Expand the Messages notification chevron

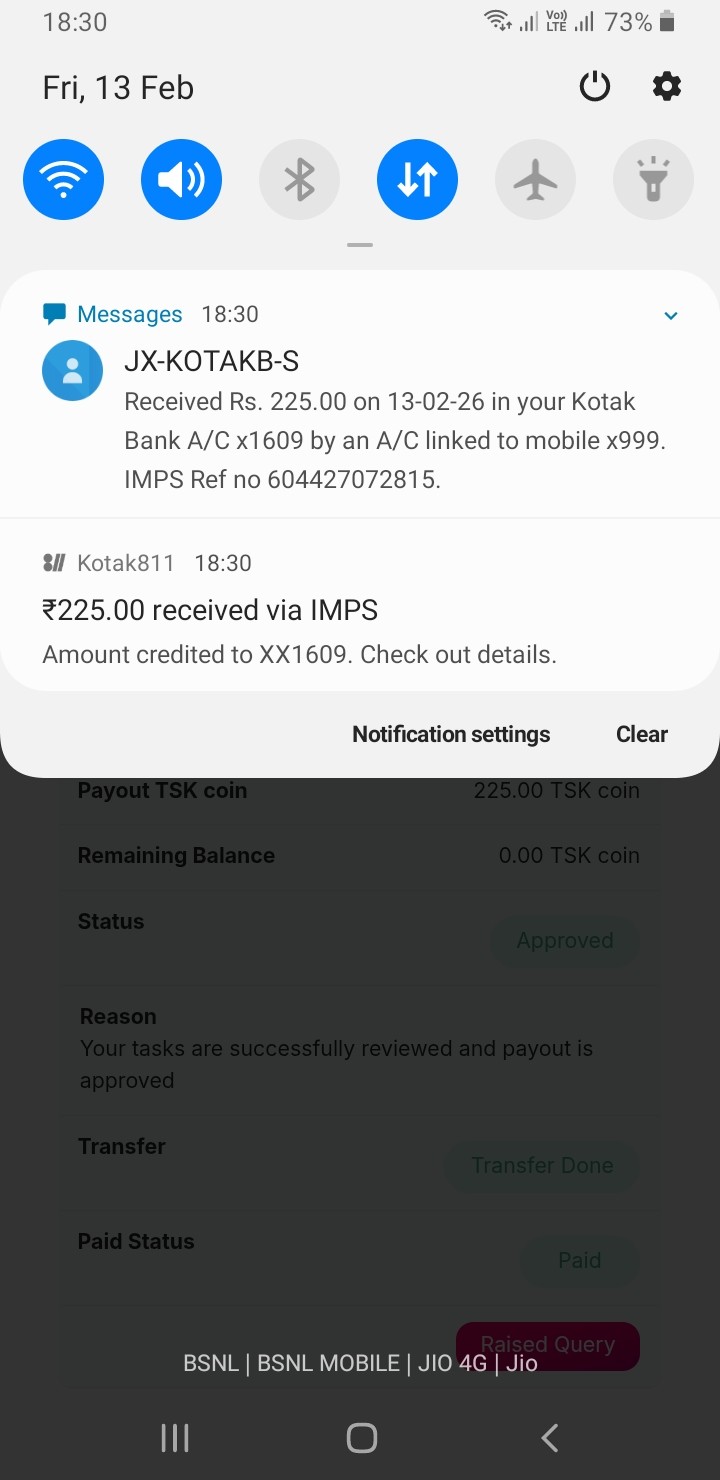pyautogui.click(x=671, y=316)
